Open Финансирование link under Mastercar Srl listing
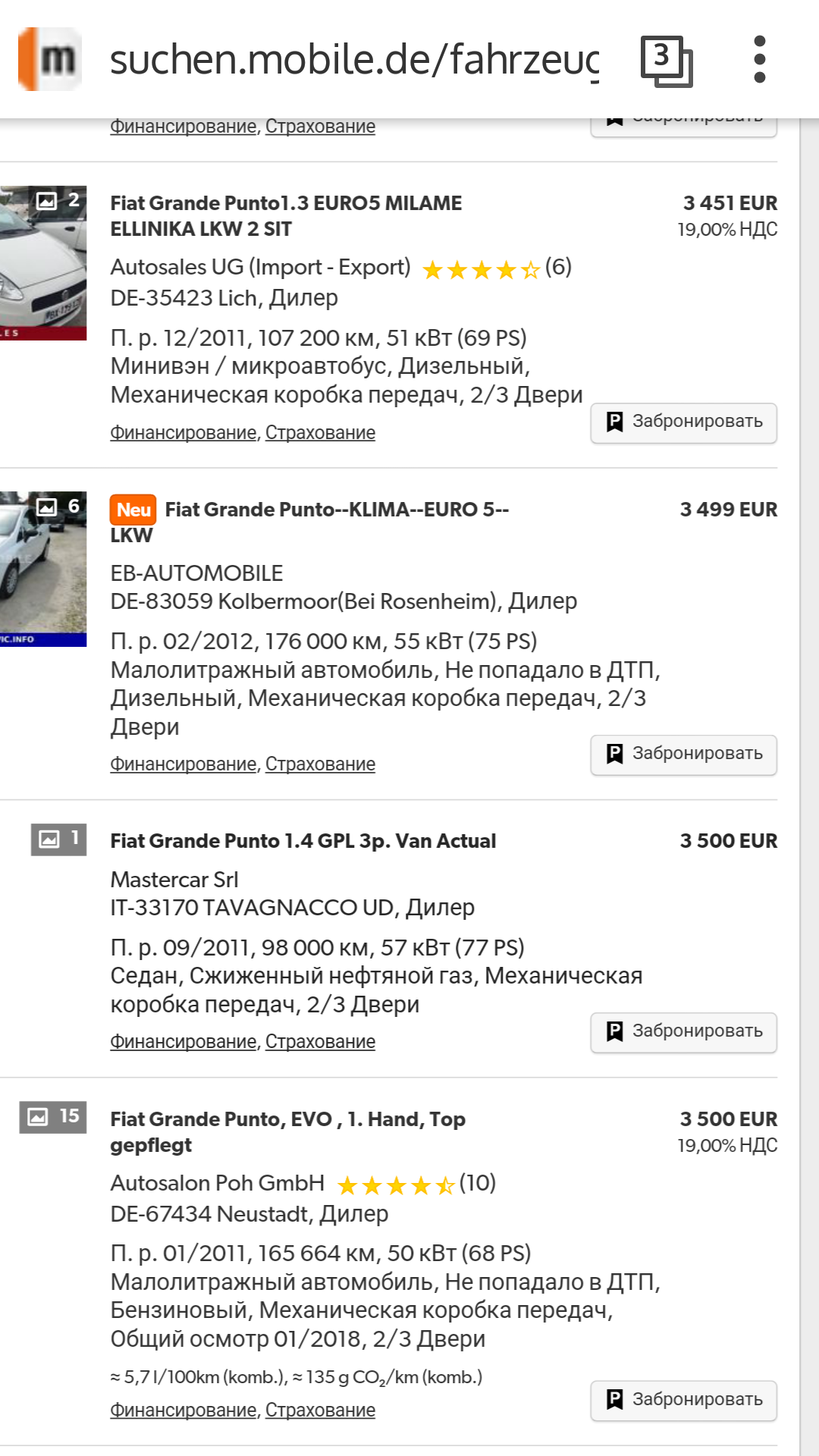Viewport: 819px width, 1456px height. click(183, 1042)
